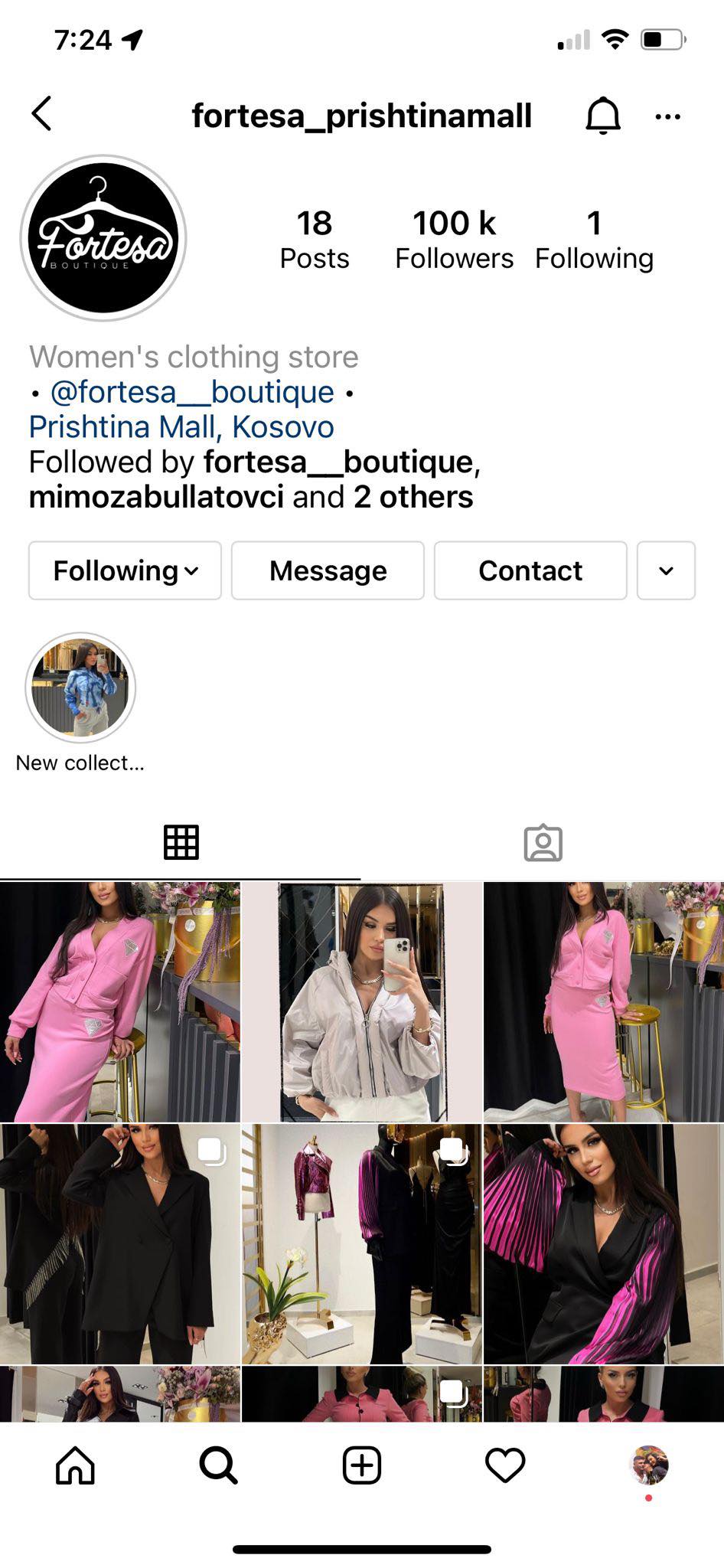Open the grey jacket mirror selfie post
Image resolution: width=724 pixels, height=1568 pixels.
click(362, 1001)
